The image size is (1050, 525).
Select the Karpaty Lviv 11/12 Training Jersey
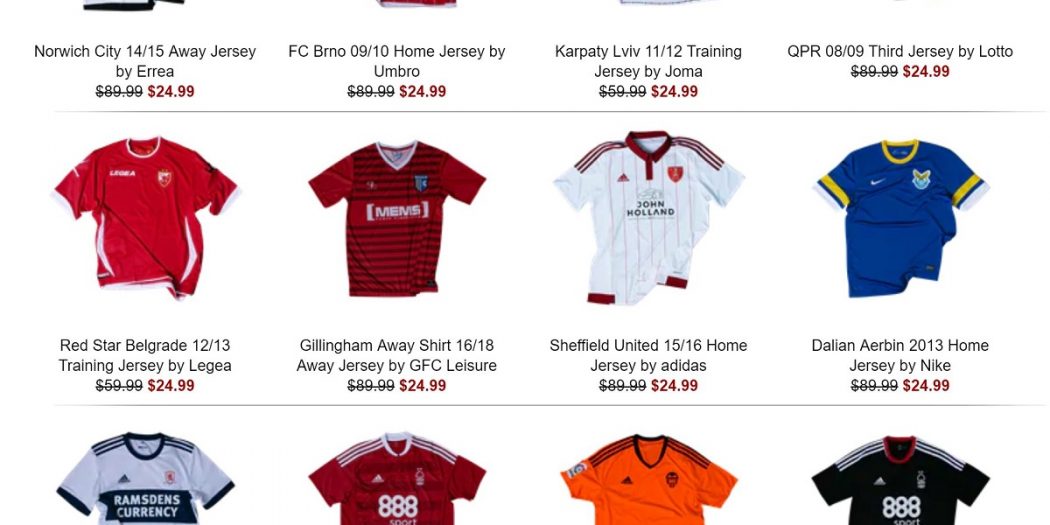(x=648, y=61)
